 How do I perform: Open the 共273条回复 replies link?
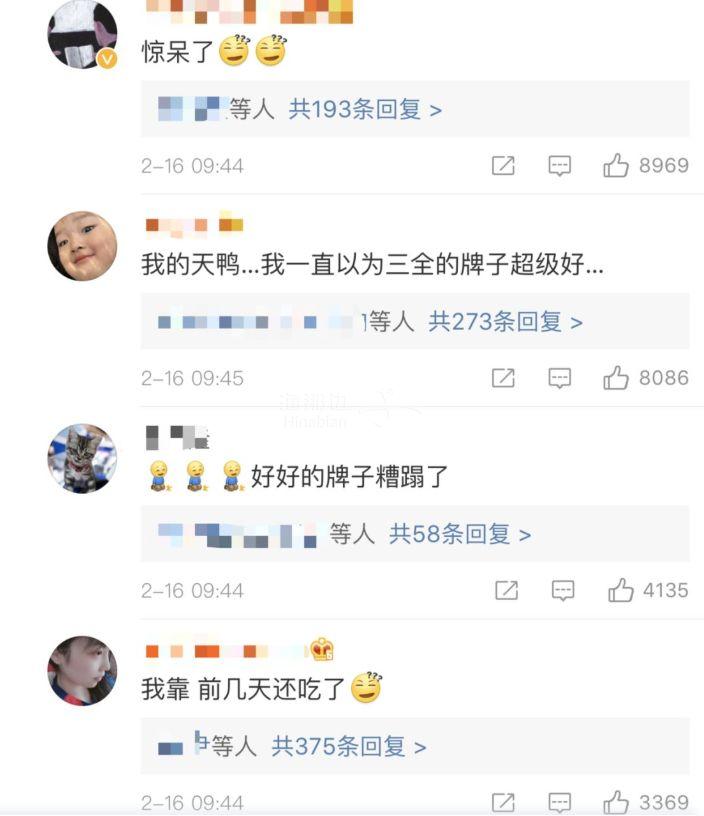505,322
